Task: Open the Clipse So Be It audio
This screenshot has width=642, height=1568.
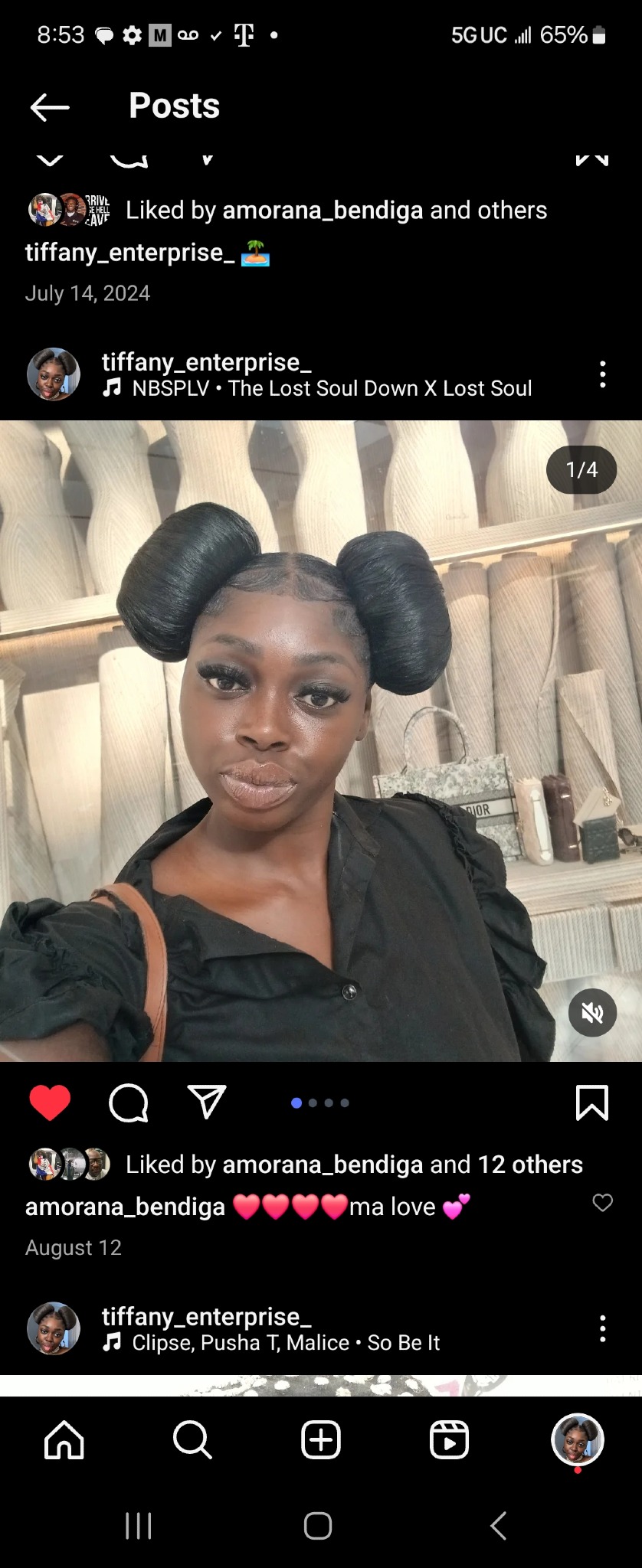Action: [285, 1343]
